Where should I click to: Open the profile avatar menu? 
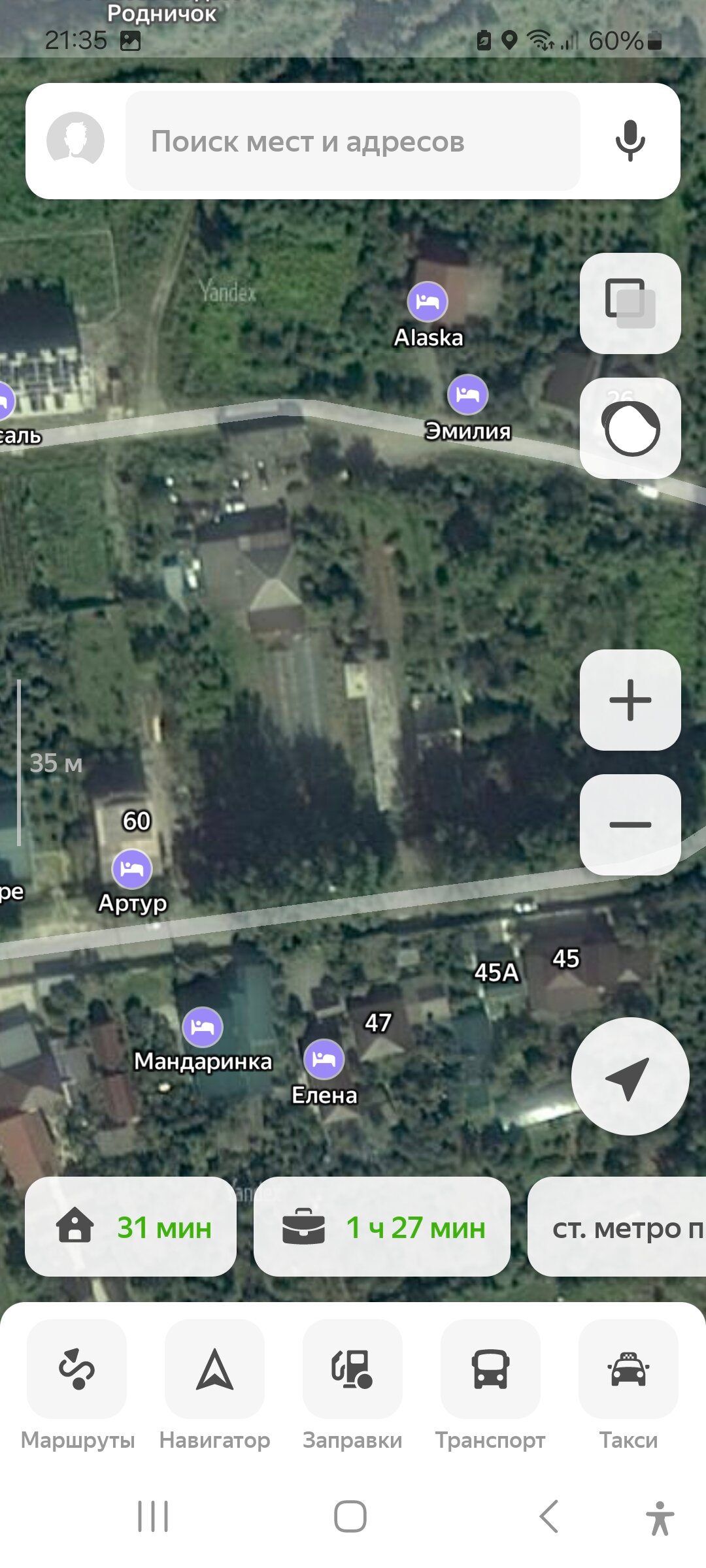[75, 140]
